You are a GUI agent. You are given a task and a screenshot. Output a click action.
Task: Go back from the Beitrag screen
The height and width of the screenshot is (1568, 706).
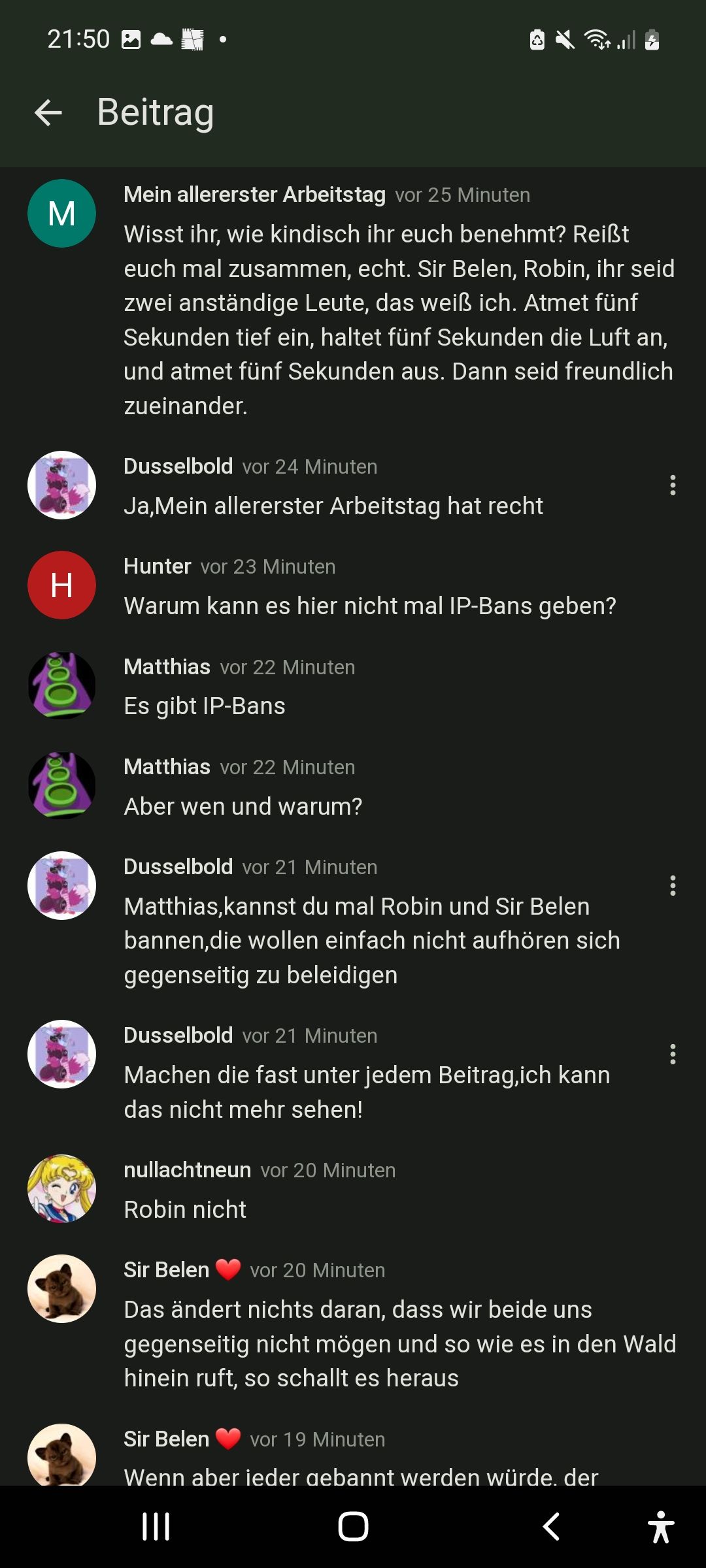click(x=48, y=112)
